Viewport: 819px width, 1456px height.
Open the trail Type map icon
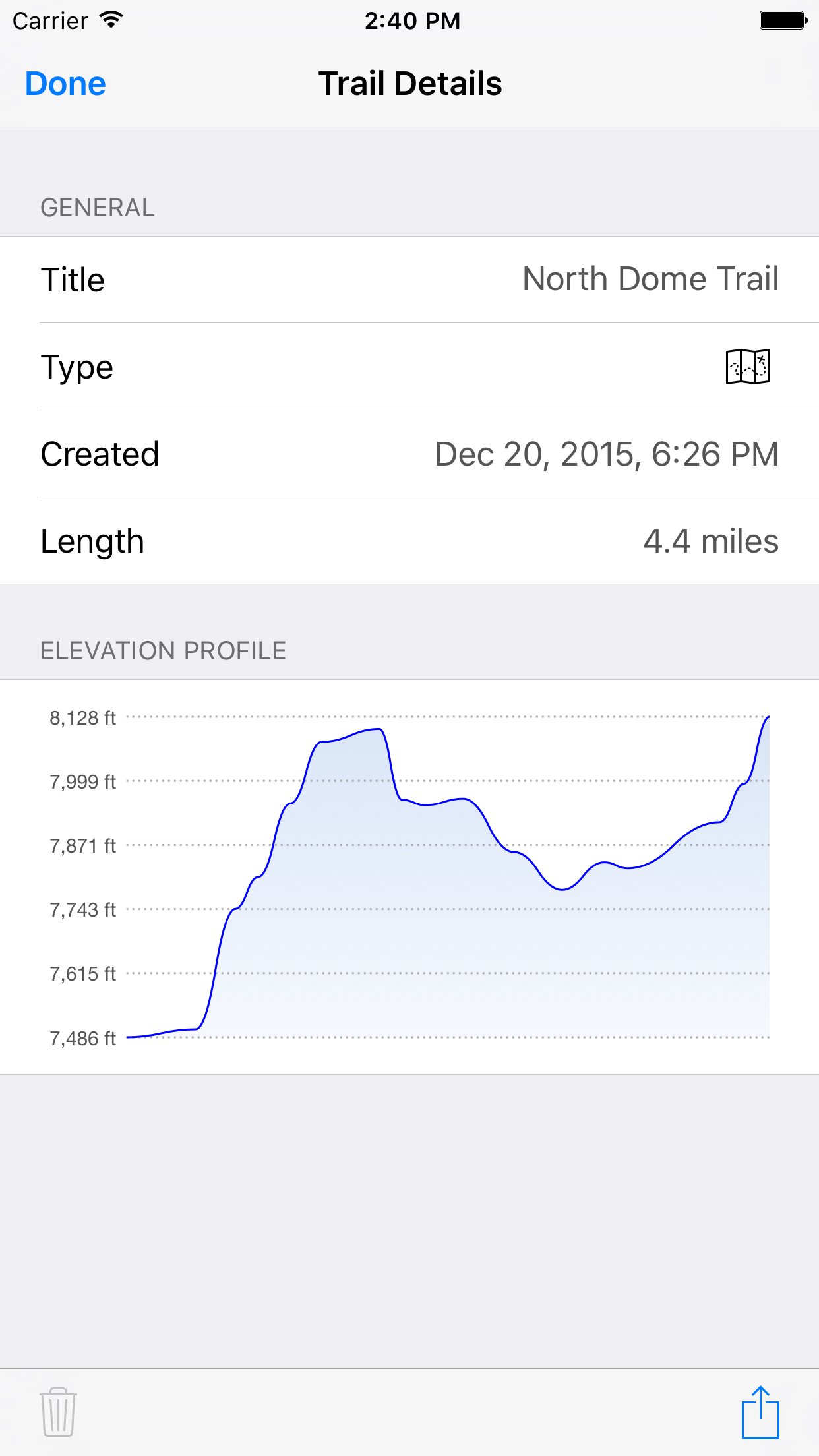pyautogui.click(x=748, y=367)
